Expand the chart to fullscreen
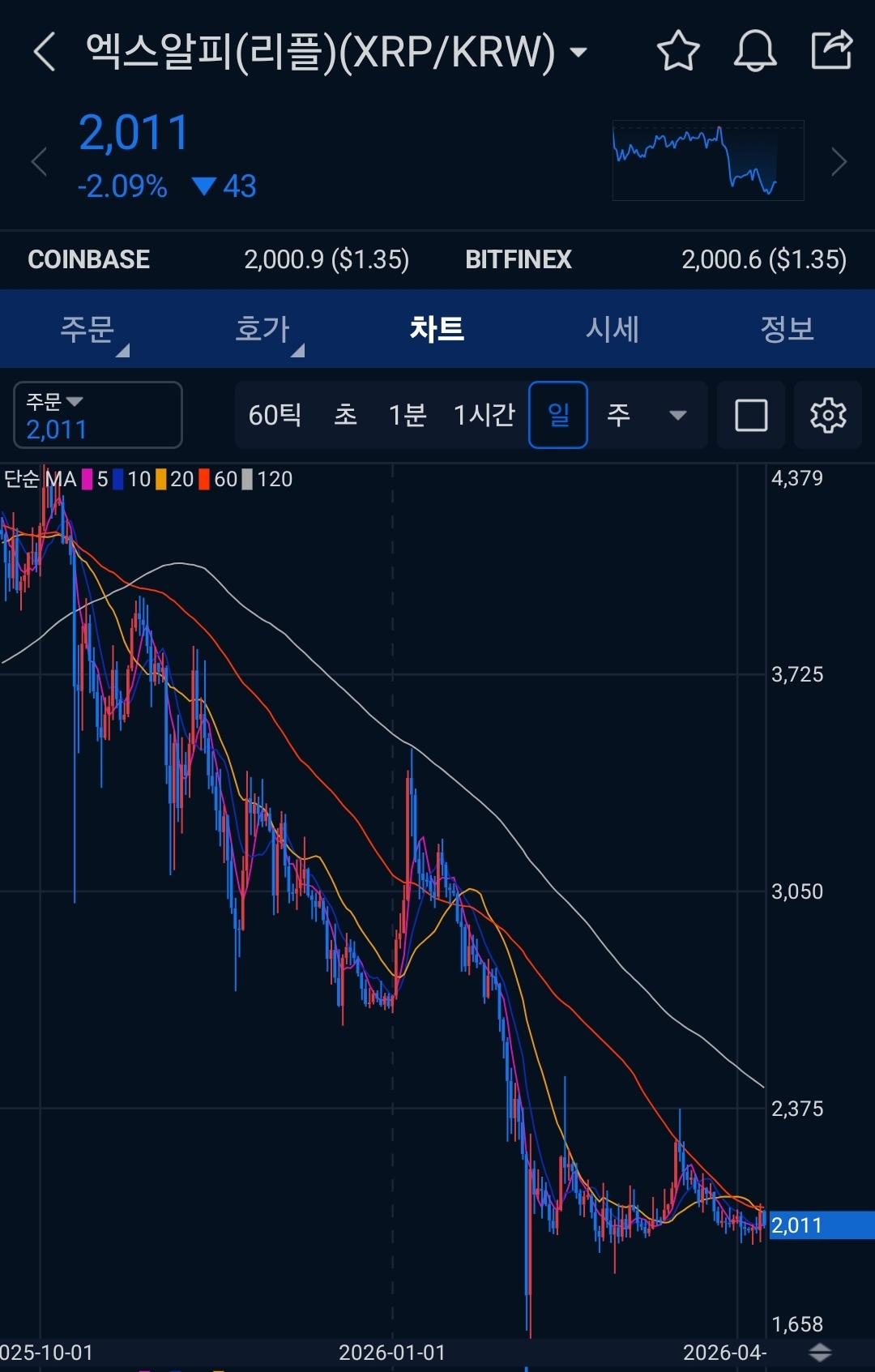Viewport: 875px width, 1372px height. [x=751, y=415]
